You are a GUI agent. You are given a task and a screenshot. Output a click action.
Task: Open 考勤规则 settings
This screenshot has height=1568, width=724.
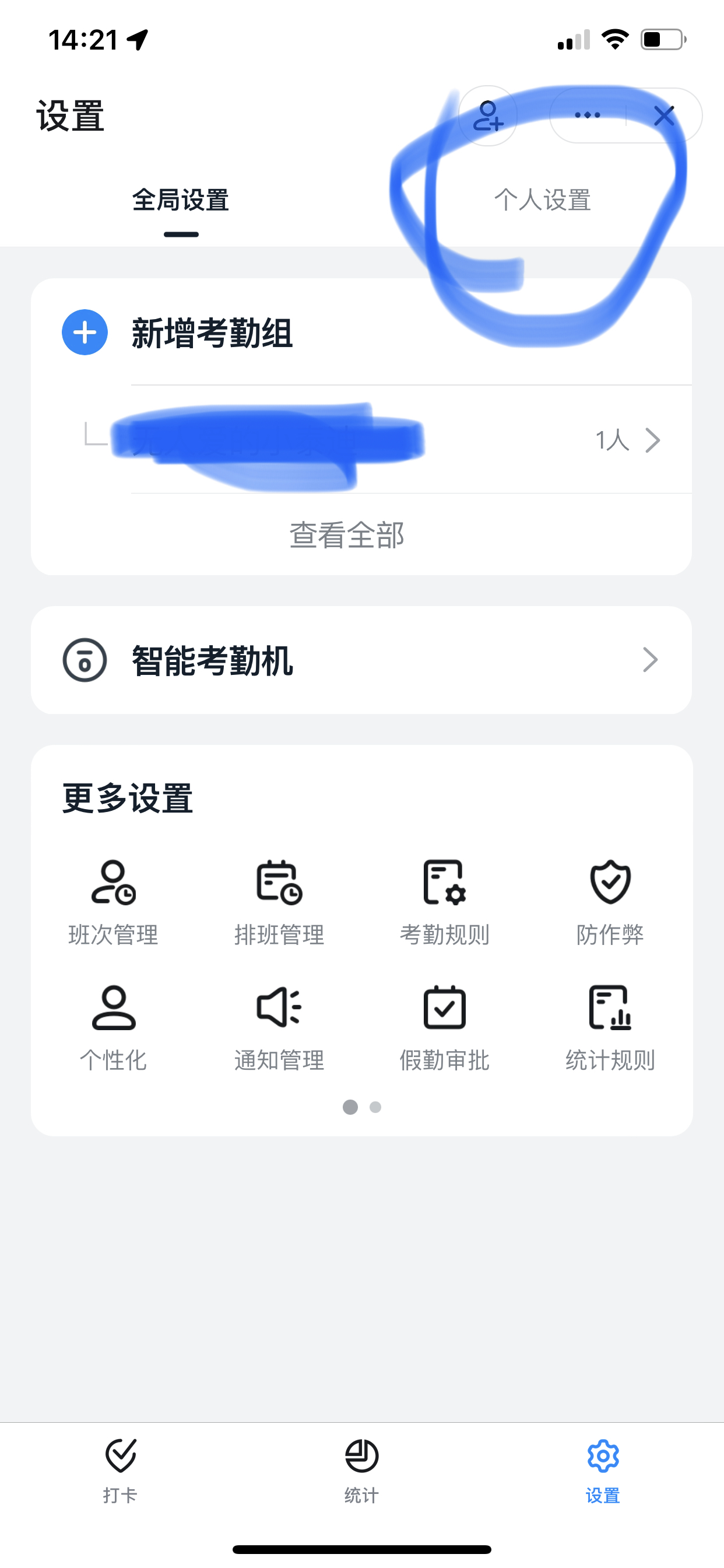(x=445, y=902)
